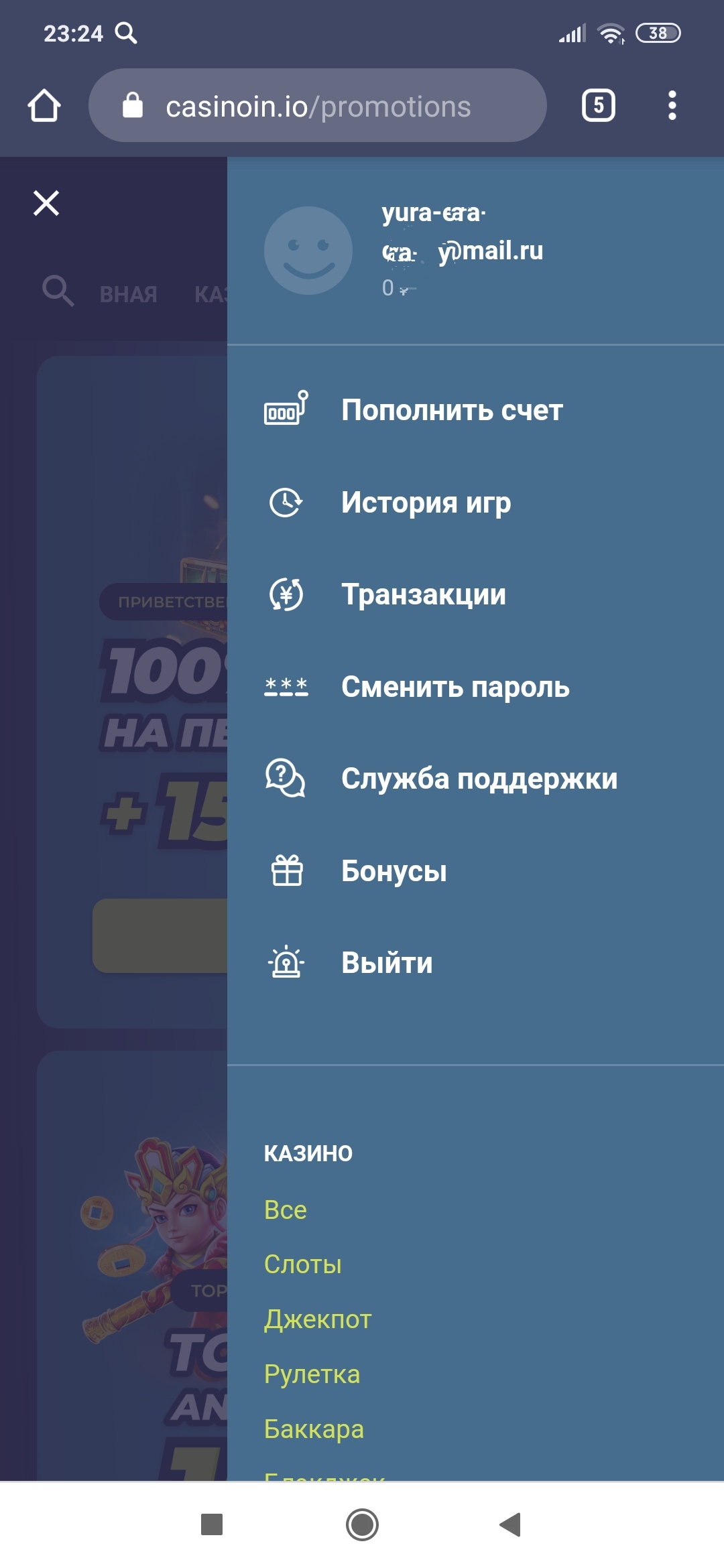Go to the browser home page

click(x=44, y=106)
